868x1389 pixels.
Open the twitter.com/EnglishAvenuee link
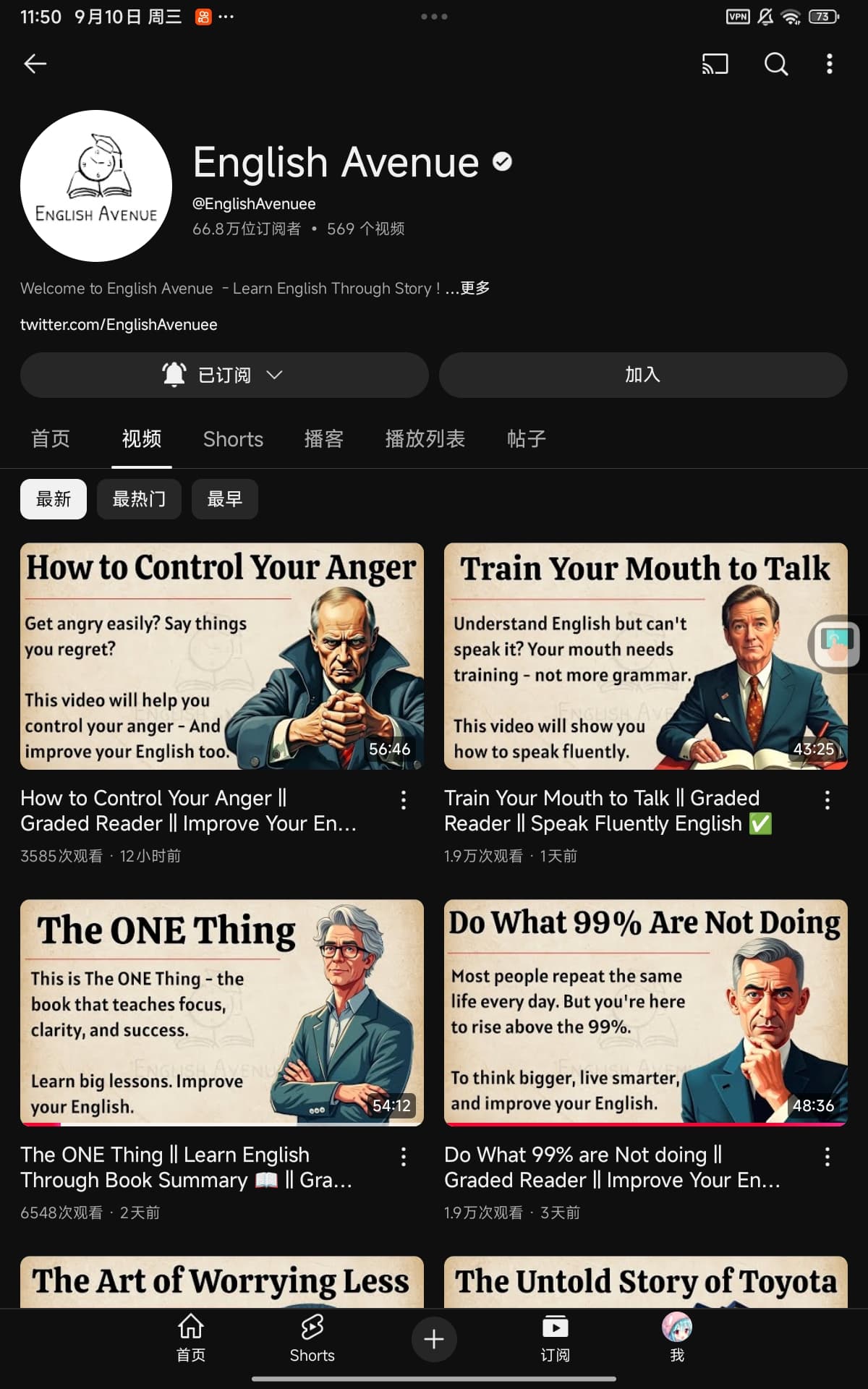[x=119, y=324]
